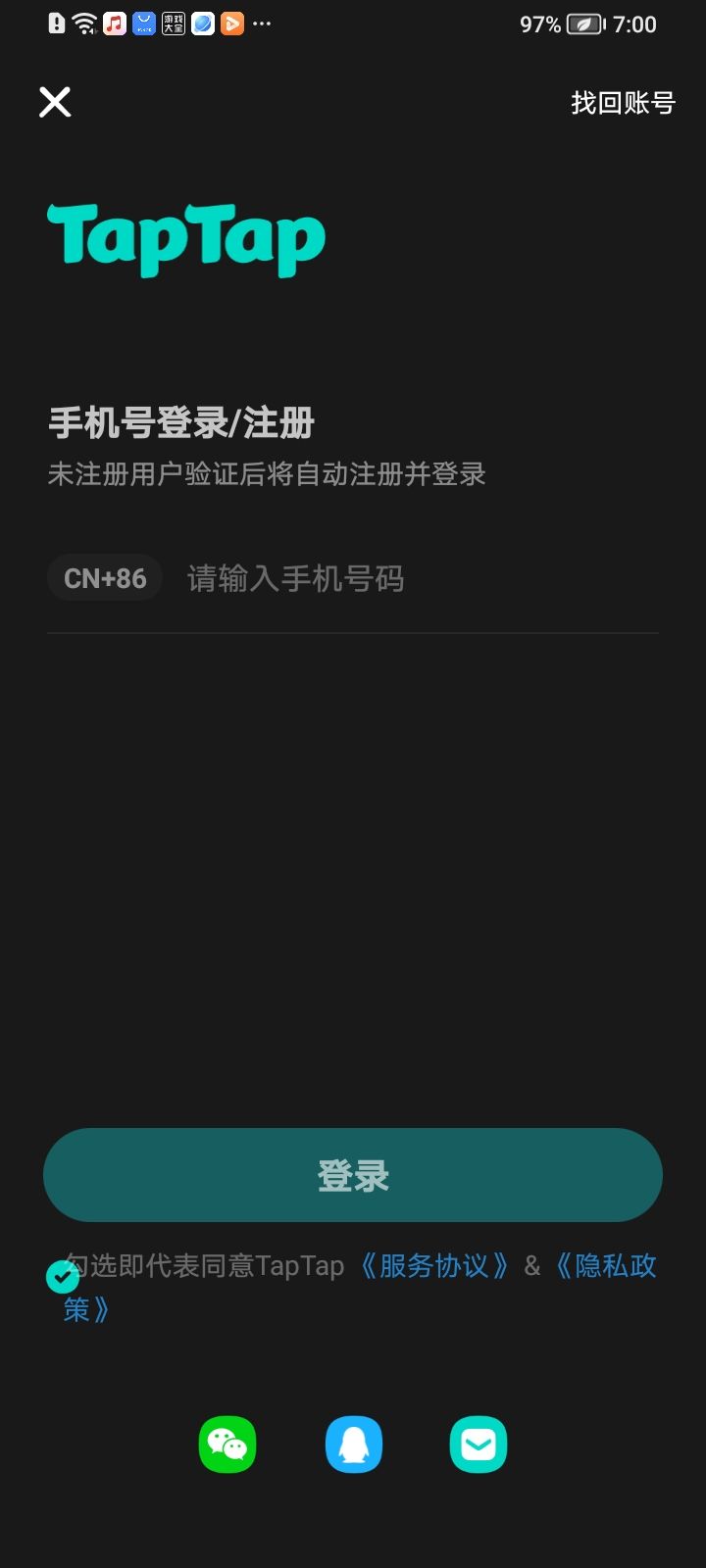The width and height of the screenshot is (706, 1568).
Task: Uncheck the agreement consent checkbox
Action: coord(61,1276)
